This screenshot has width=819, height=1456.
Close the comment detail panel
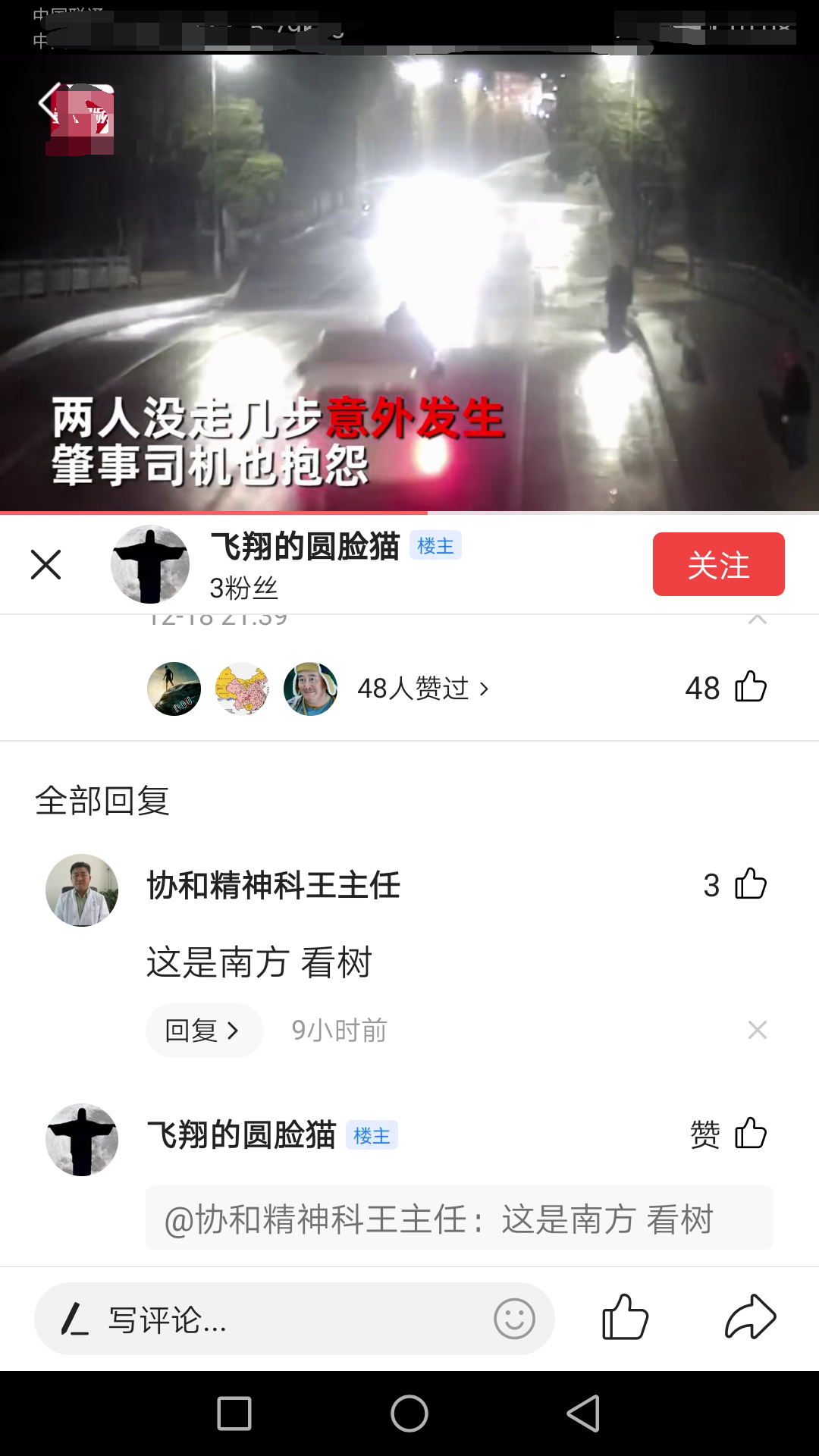click(45, 565)
